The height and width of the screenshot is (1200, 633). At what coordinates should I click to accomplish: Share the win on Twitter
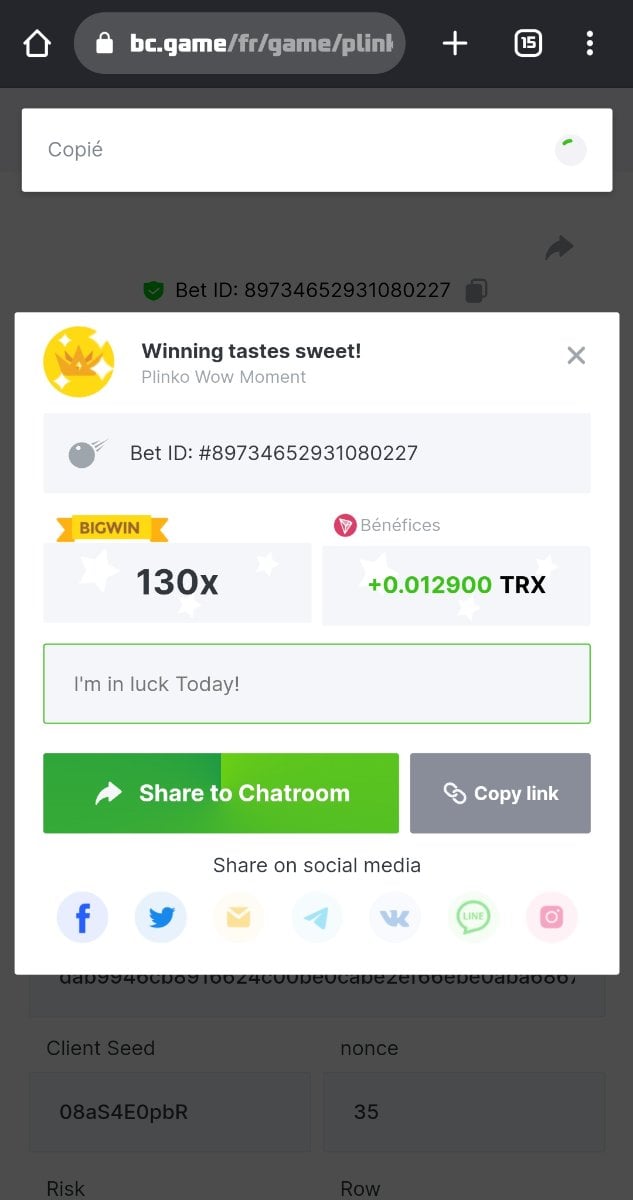click(161, 917)
